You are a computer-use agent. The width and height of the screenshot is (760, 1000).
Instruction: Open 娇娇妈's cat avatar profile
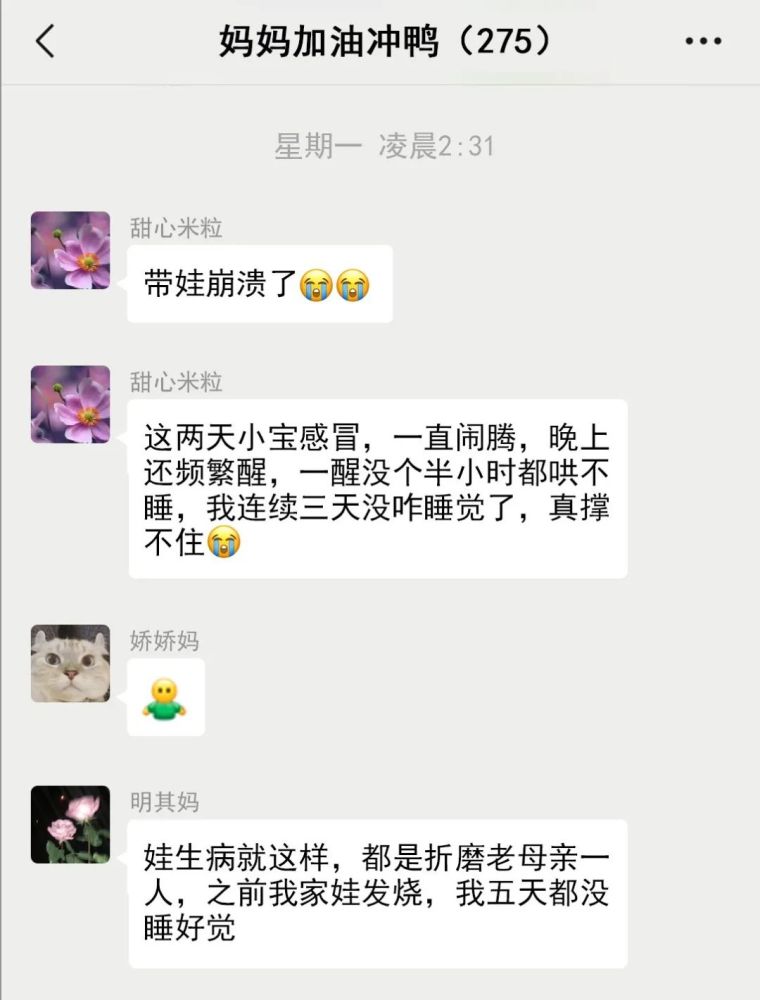point(70,664)
